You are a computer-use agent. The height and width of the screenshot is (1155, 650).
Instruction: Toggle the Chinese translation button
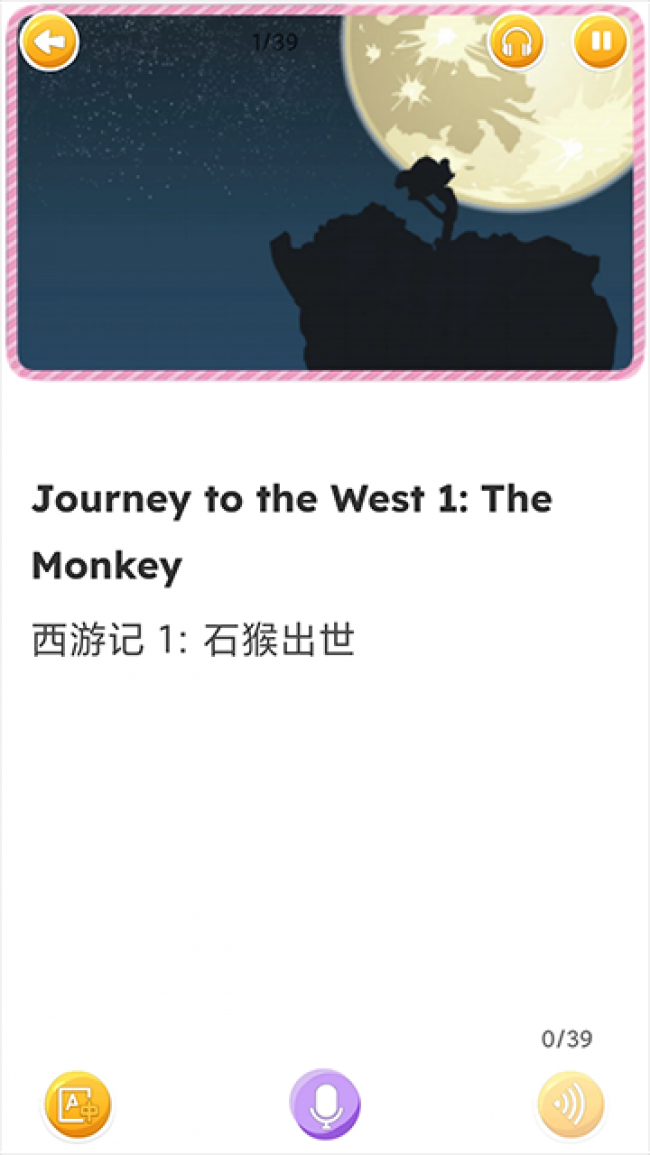77,1105
